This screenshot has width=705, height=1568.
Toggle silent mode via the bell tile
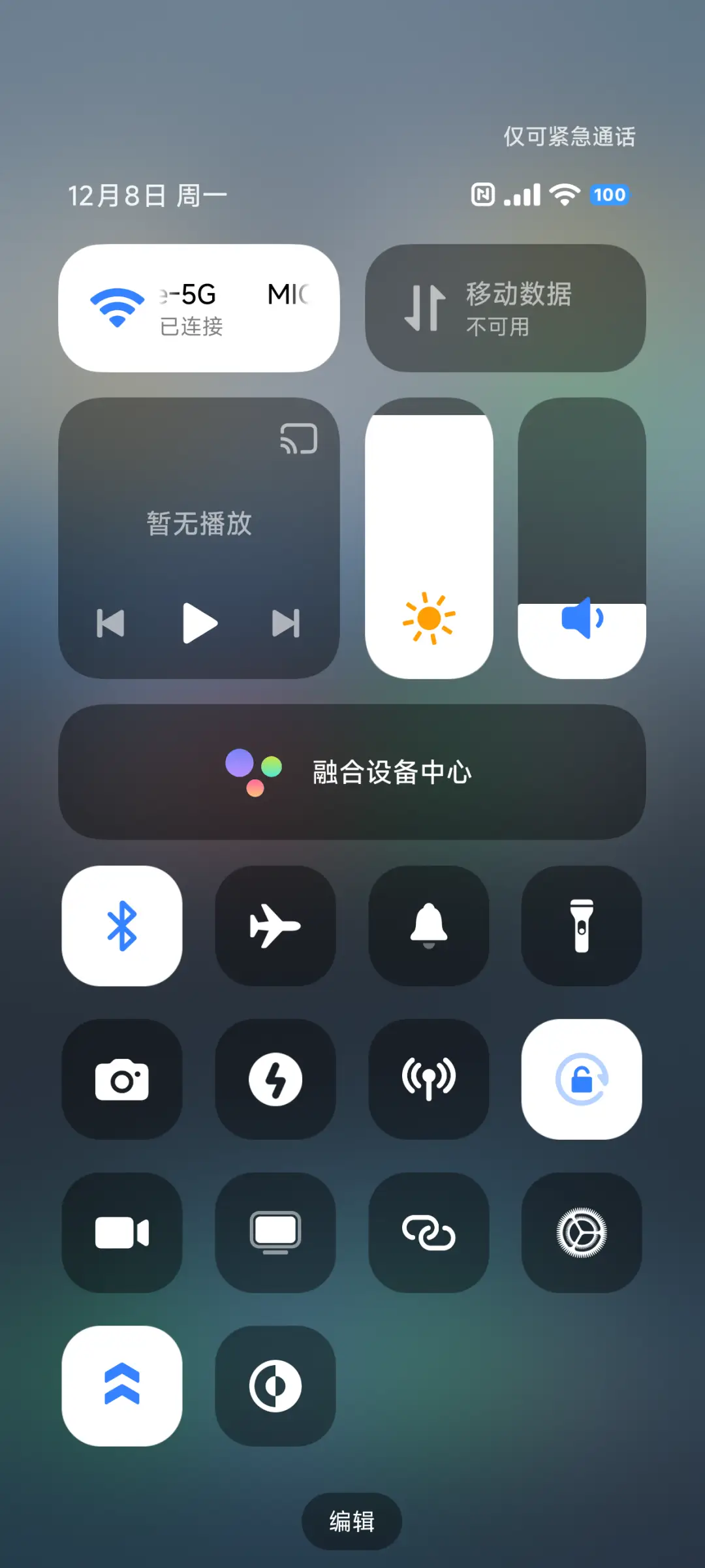[x=428, y=927]
